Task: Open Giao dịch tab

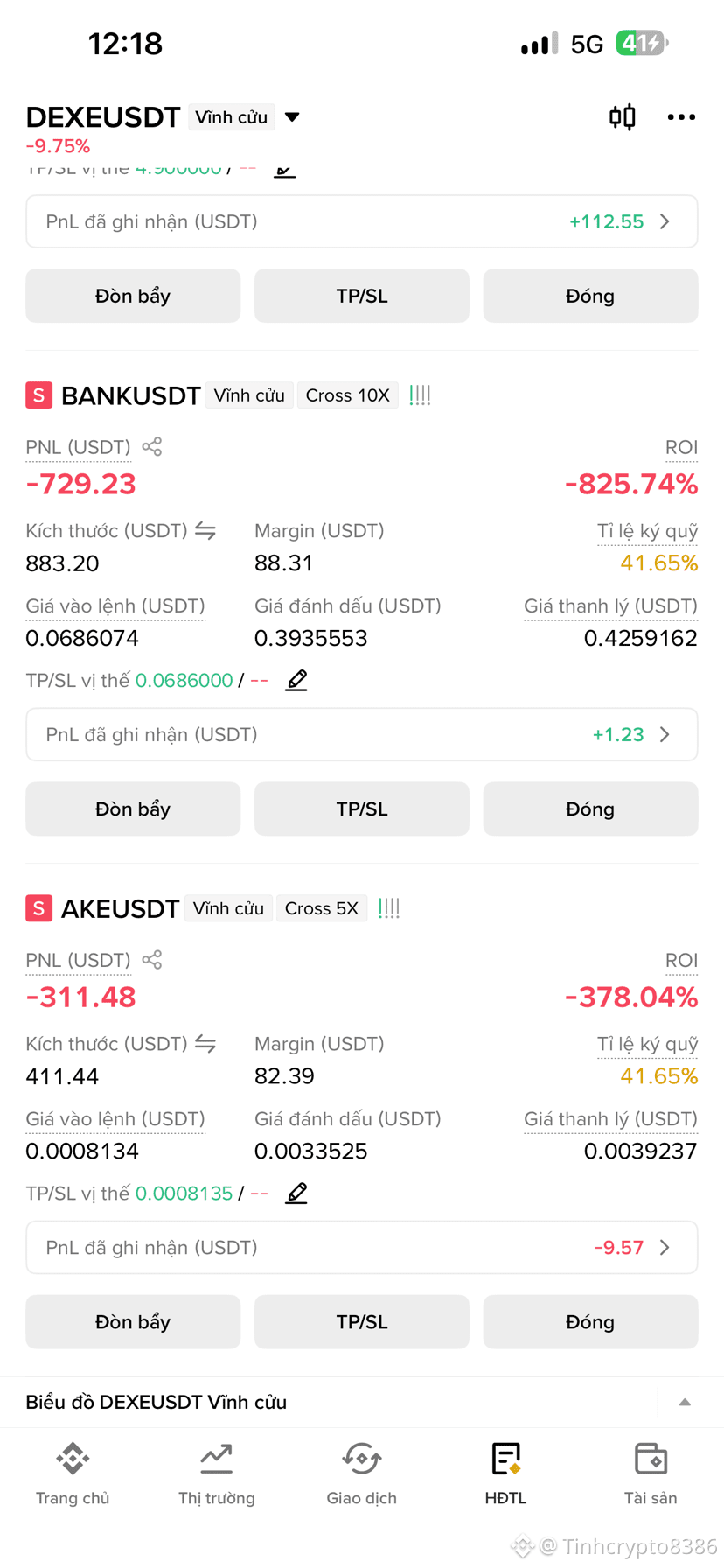Action: coord(362,1474)
